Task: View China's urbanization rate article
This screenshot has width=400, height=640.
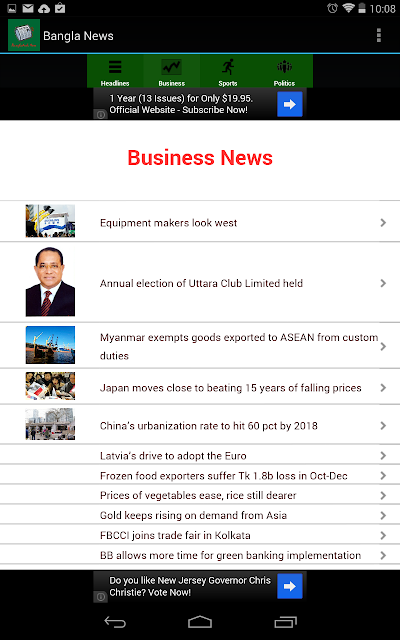Action: pyautogui.click(x=200, y=425)
